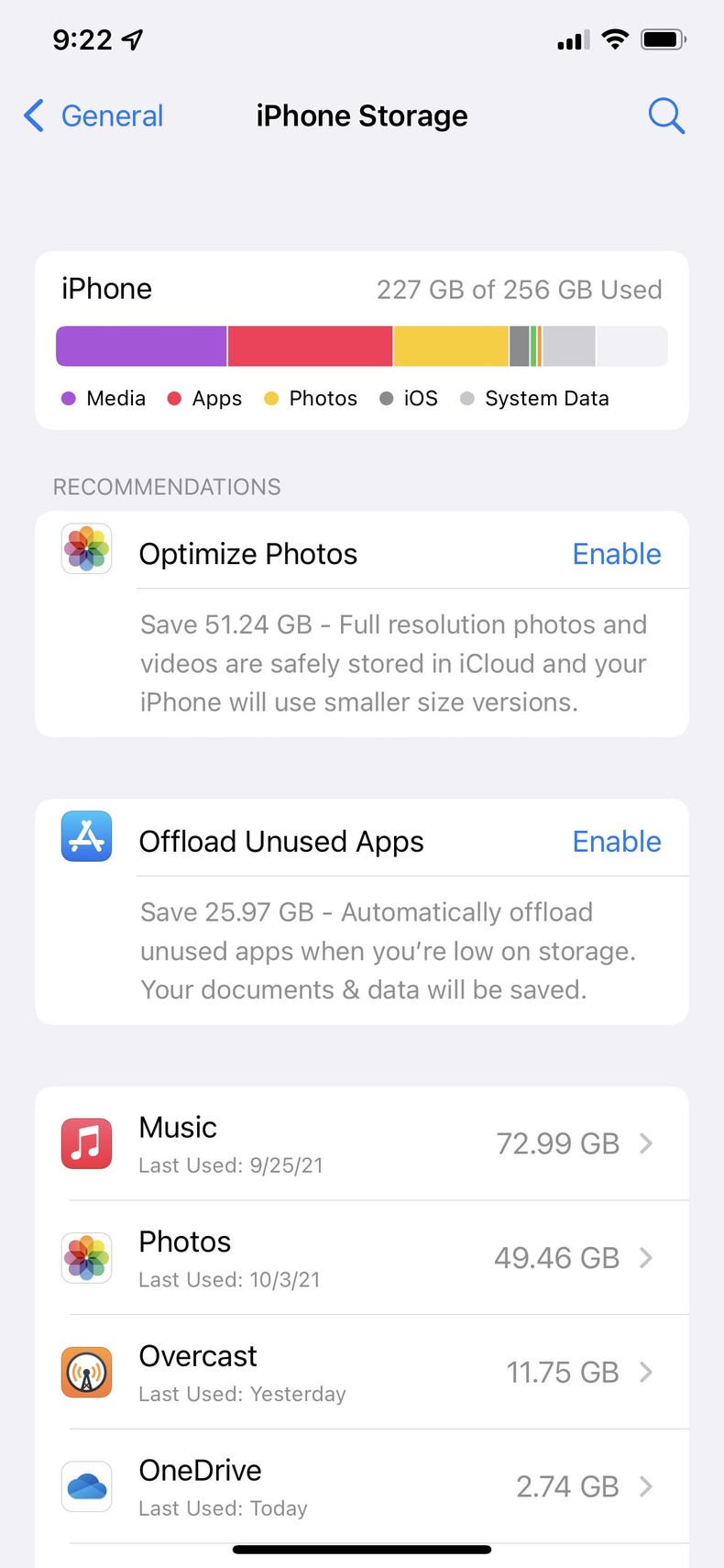The image size is (724, 1568).
Task: Open search from the magnifying glass icon
Action: click(x=666, y=116)
